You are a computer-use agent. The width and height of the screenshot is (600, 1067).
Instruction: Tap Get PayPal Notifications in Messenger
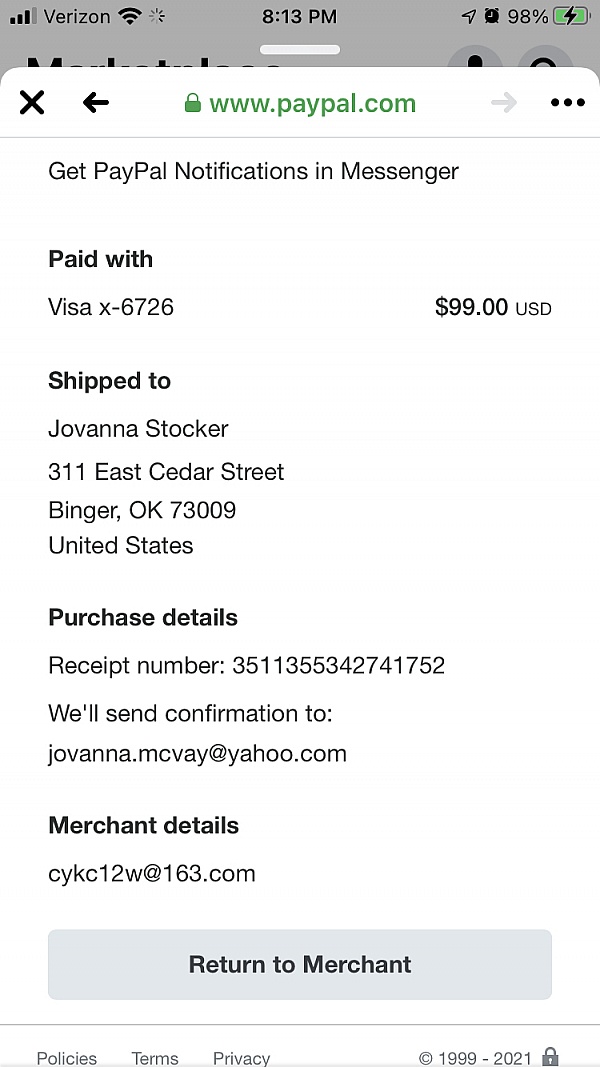(x=253, y=171)
